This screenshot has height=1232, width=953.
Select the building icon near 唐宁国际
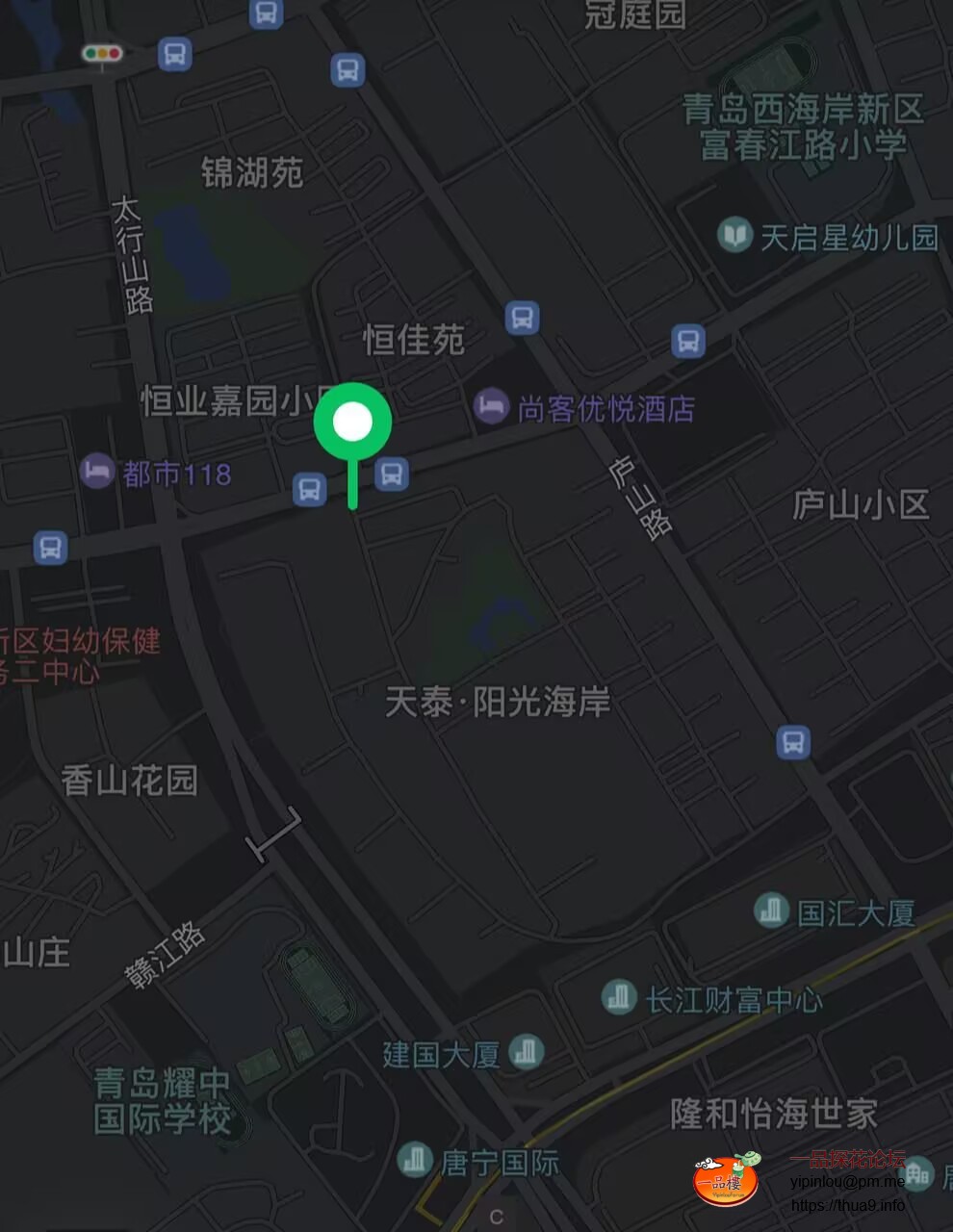(x=414, y=1162)
